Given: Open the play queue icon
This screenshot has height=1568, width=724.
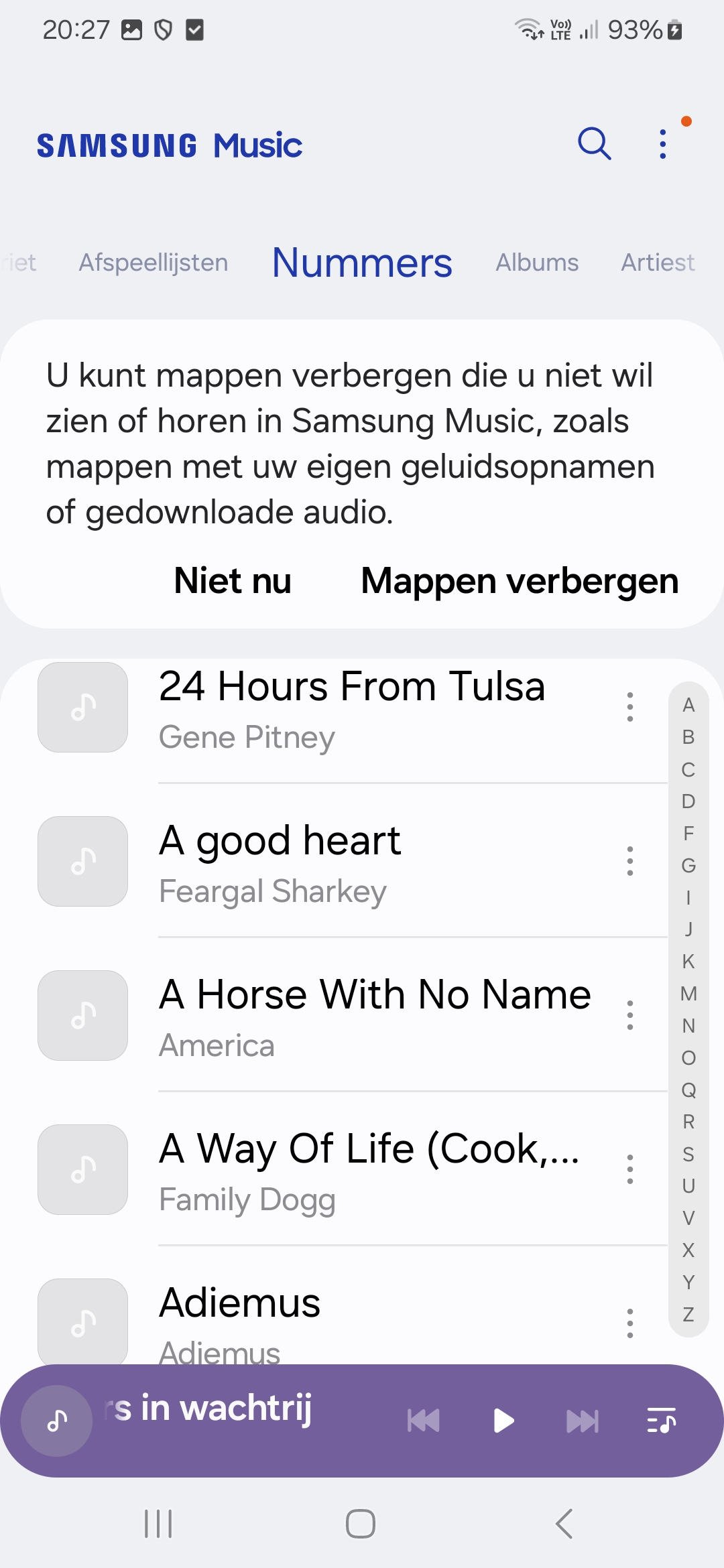Looking at the screenshot, I should tap(661, 1421).
